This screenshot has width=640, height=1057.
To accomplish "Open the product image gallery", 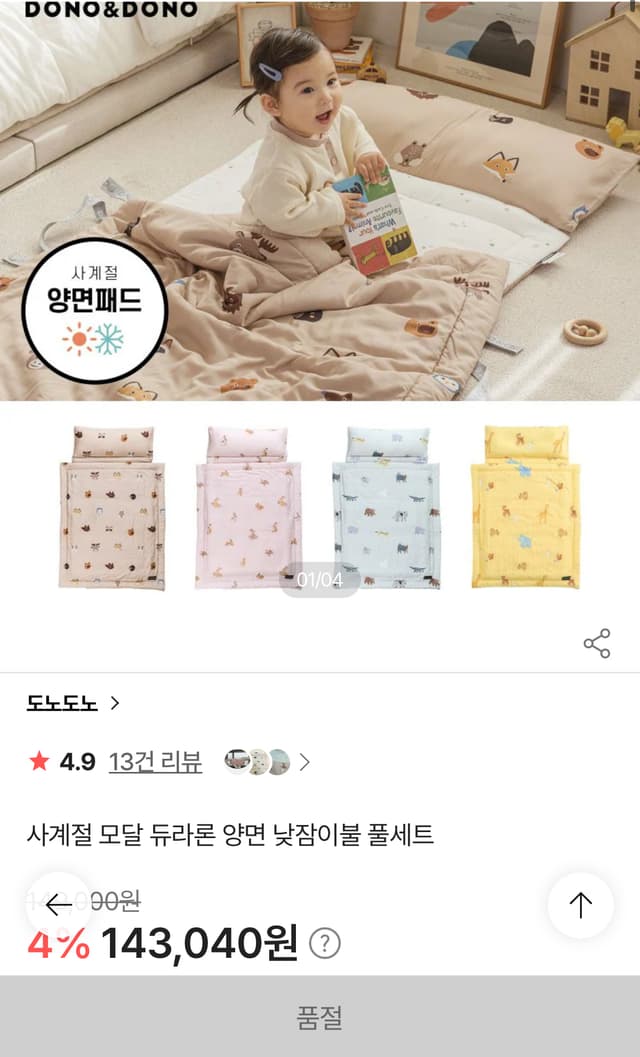I will point(320,300).
